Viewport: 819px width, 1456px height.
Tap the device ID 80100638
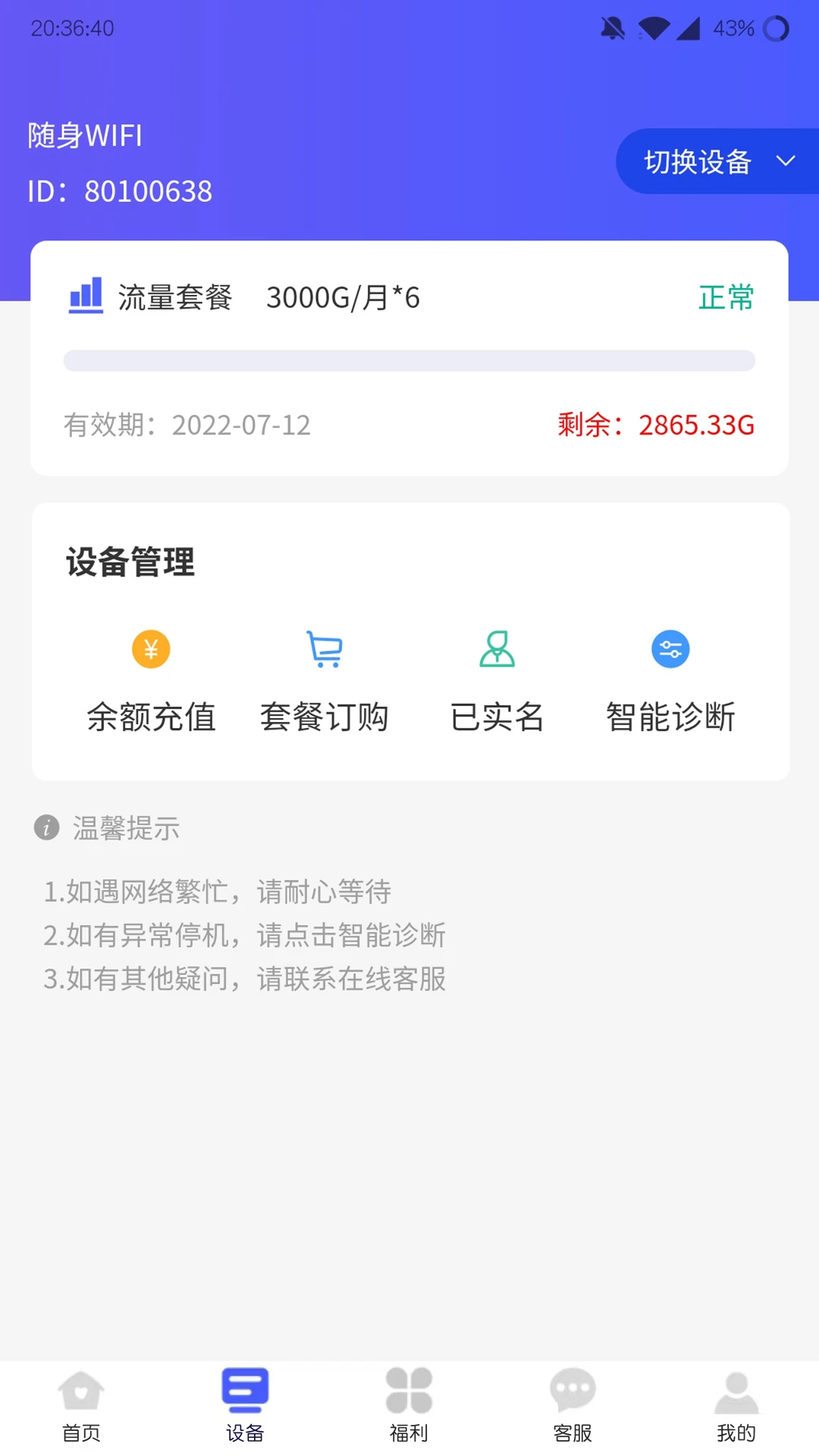[149, 191]
